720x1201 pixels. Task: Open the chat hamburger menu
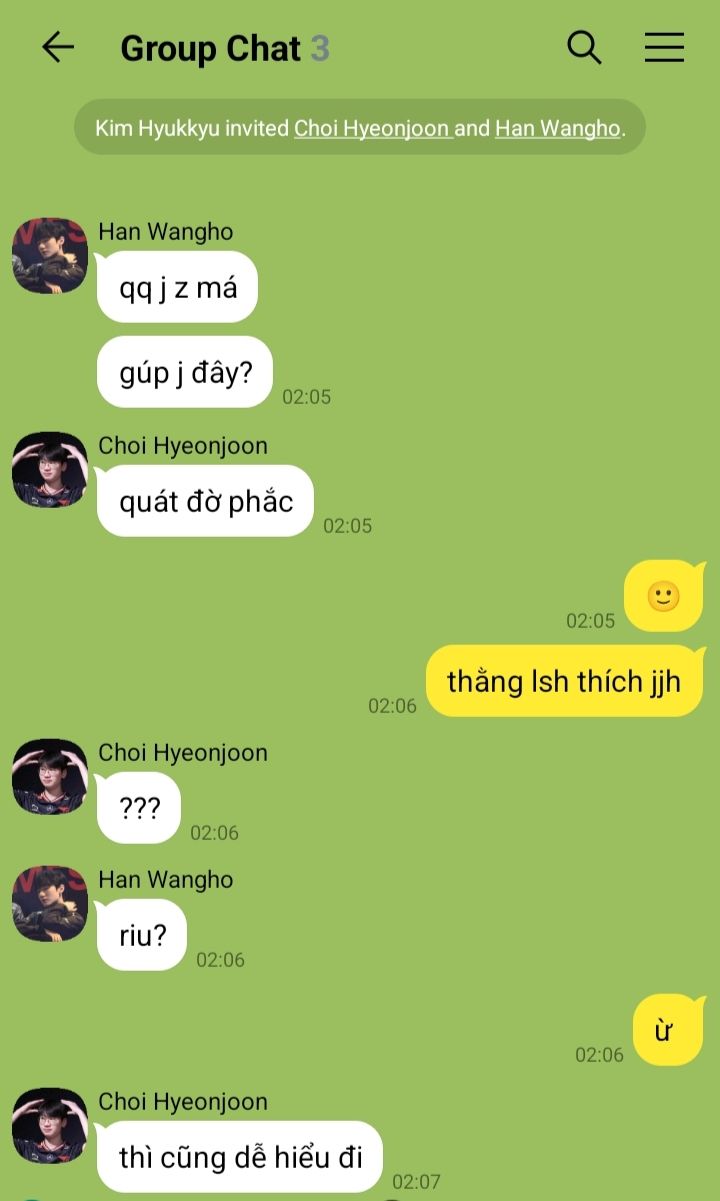664,47
